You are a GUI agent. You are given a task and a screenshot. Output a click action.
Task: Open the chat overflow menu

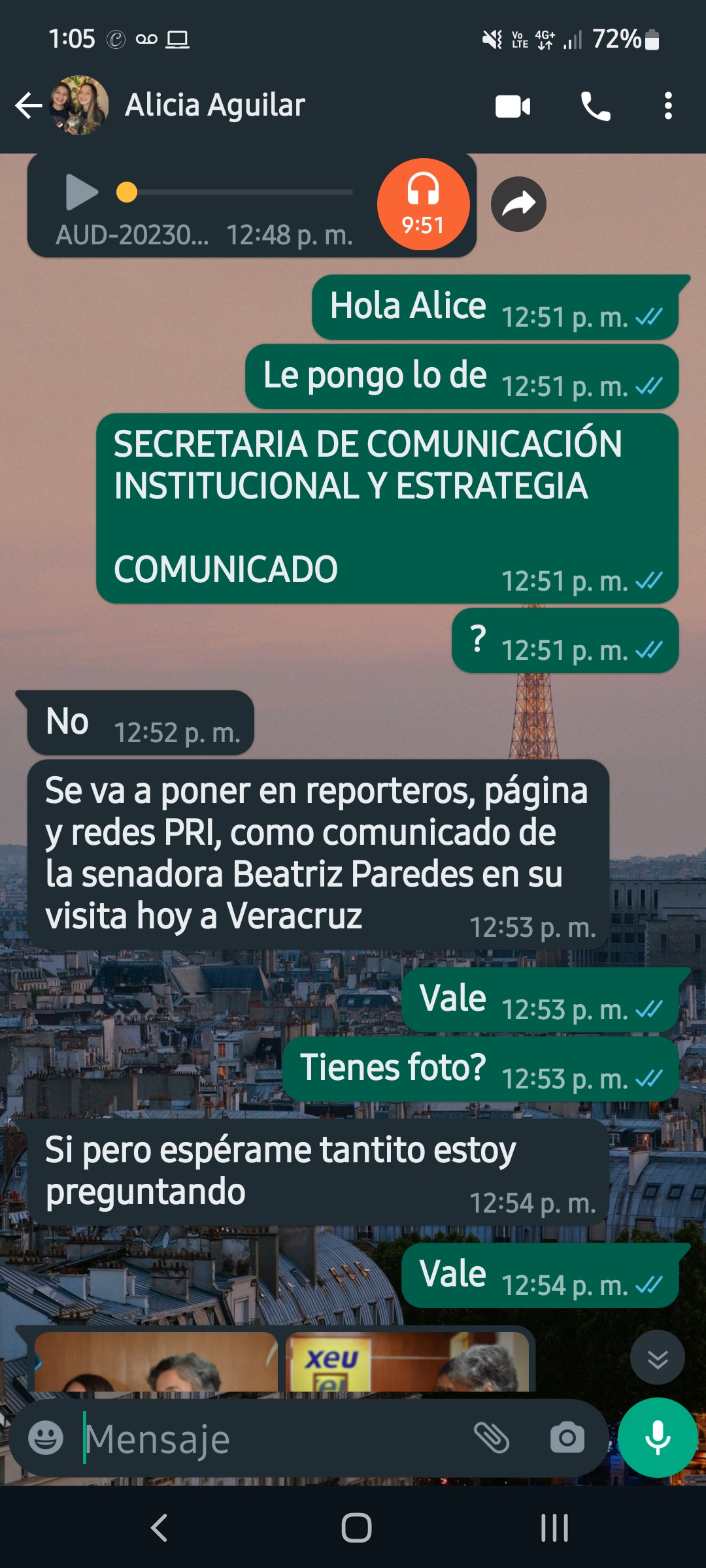point(668,106)
